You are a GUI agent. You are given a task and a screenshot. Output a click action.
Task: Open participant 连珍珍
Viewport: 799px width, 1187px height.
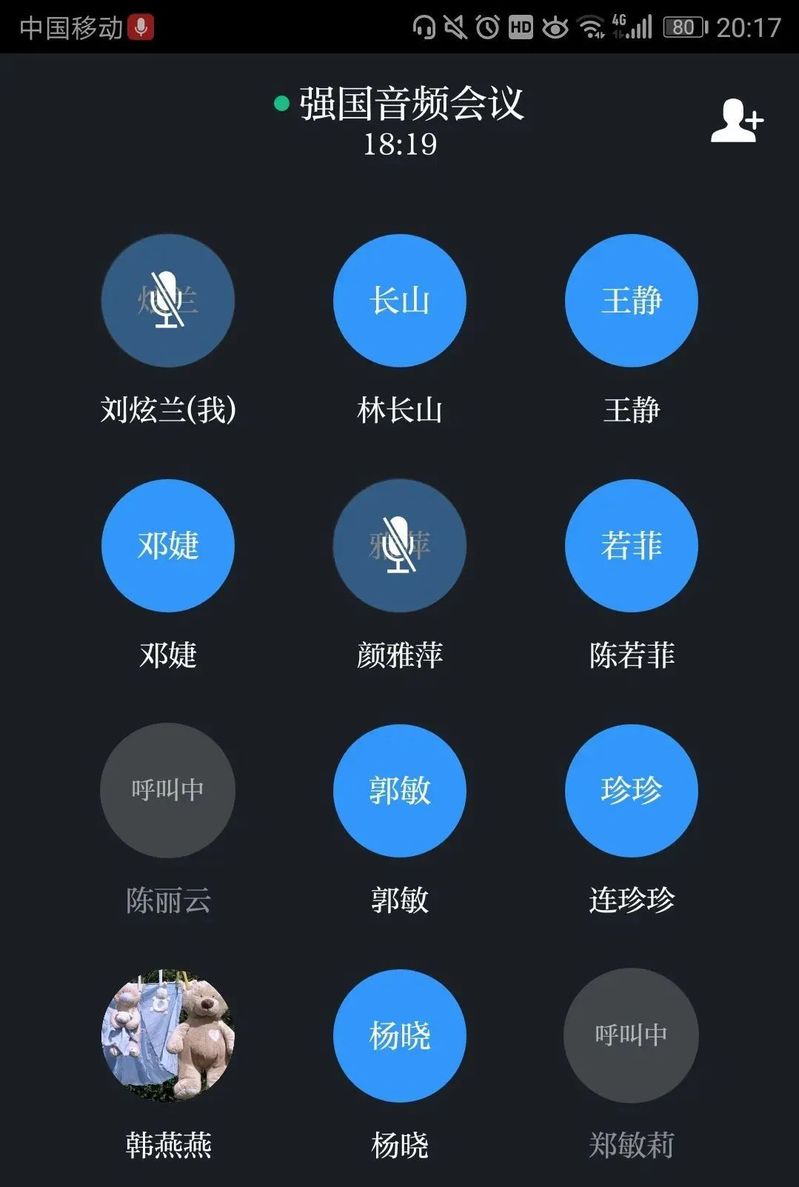631,790
